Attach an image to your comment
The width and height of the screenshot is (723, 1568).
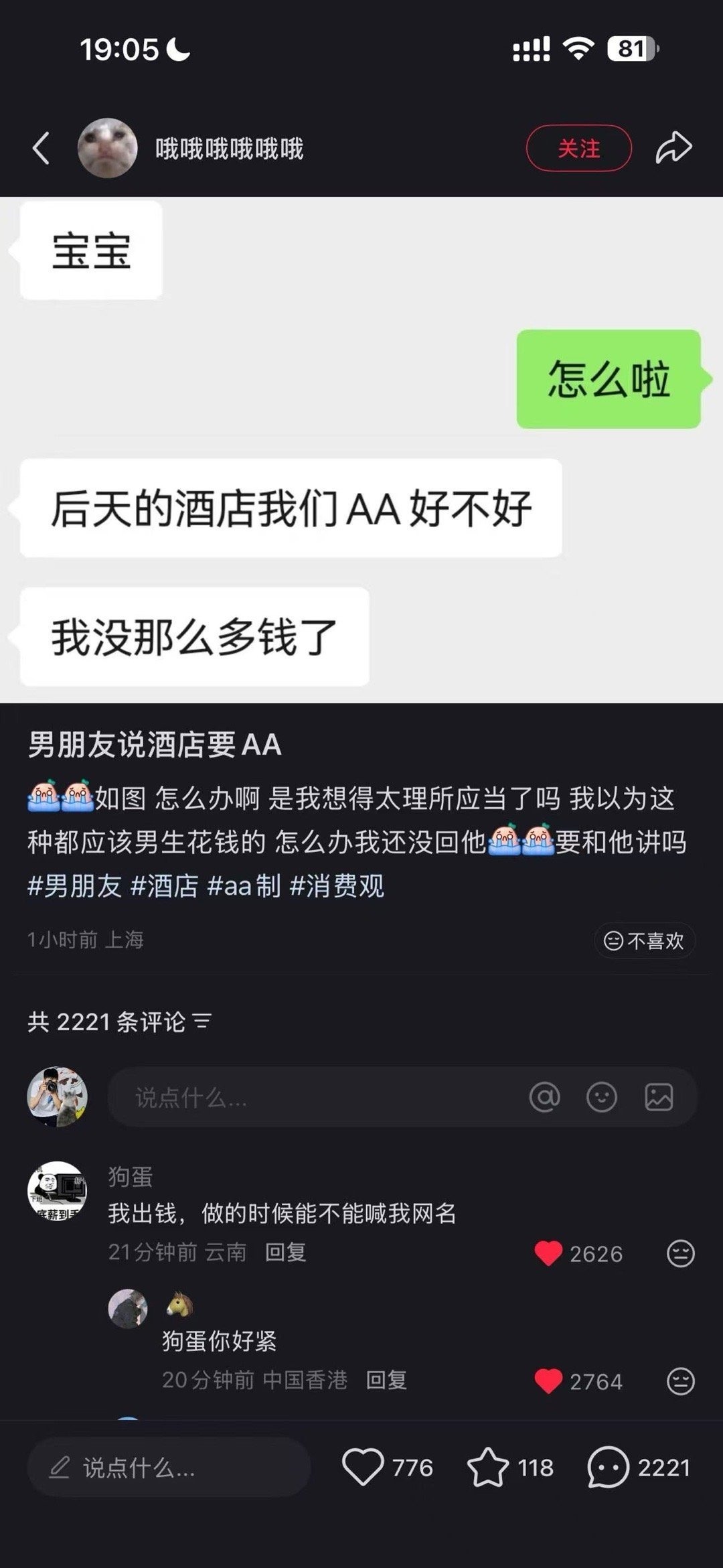tap(659, 1097)
